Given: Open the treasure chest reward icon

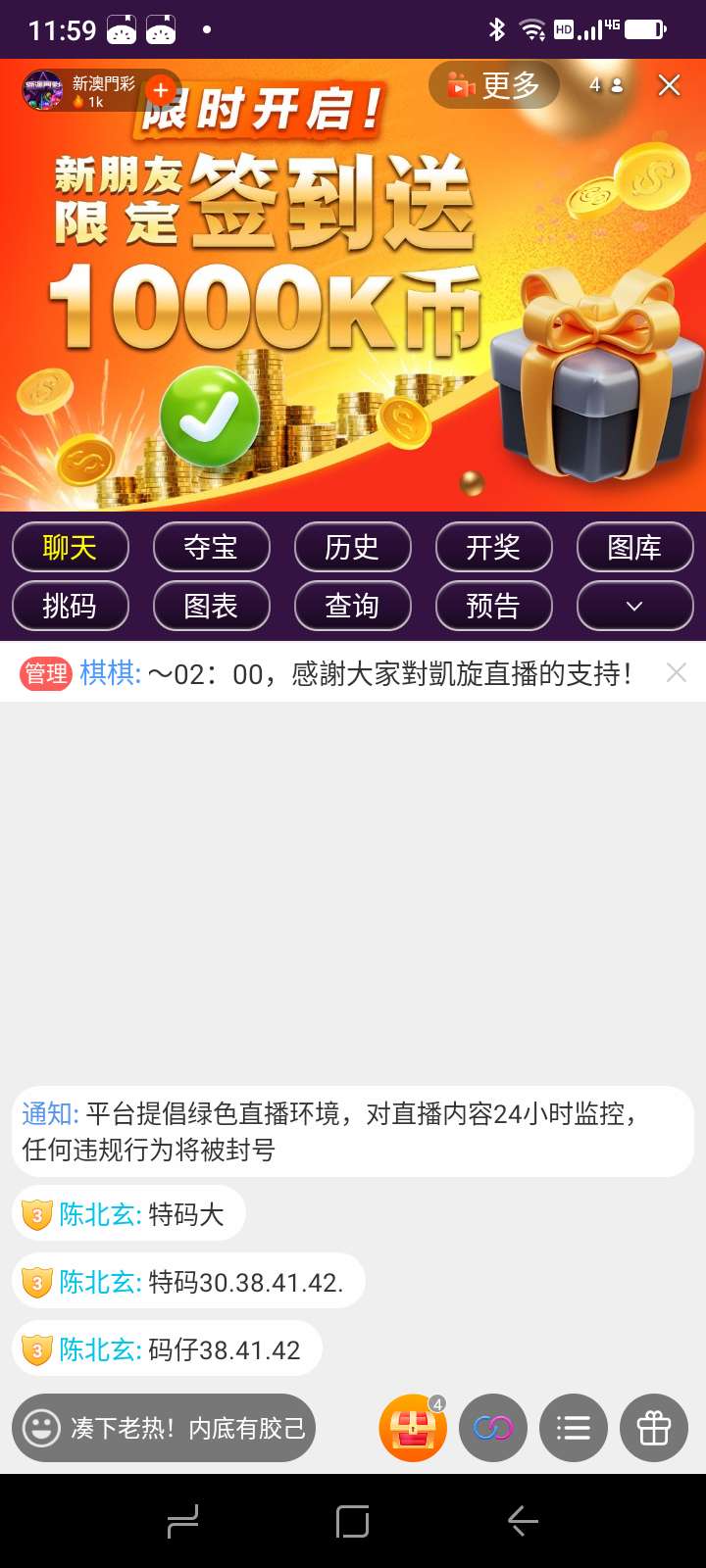Looking at the screenshot, I should click(x=413, y=1428).
